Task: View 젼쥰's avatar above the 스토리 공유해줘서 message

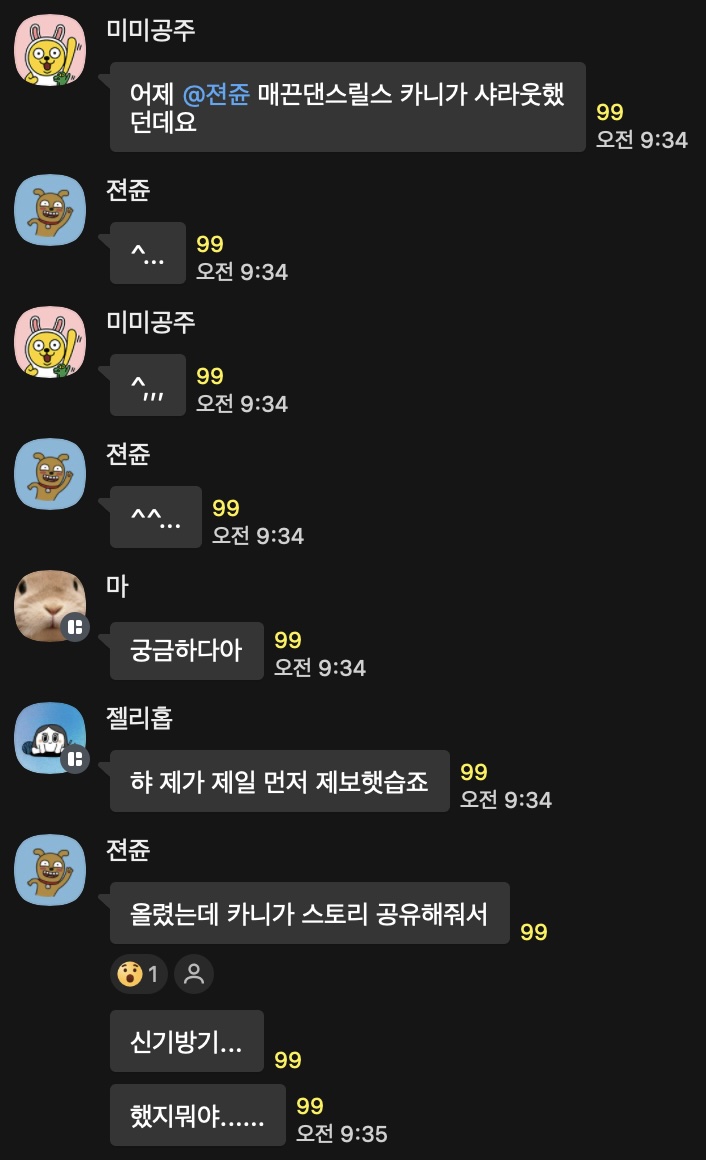Action: 50,870
